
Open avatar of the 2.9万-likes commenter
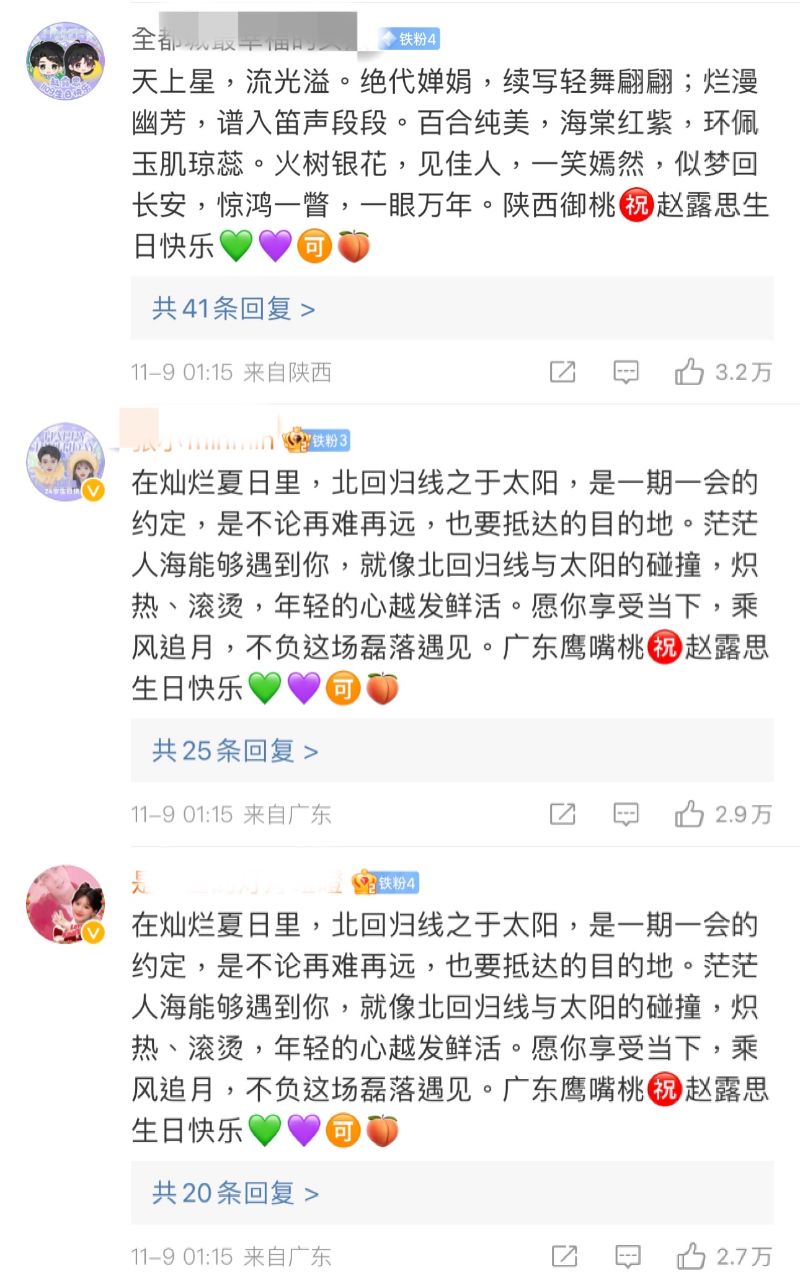click(65, 462)
